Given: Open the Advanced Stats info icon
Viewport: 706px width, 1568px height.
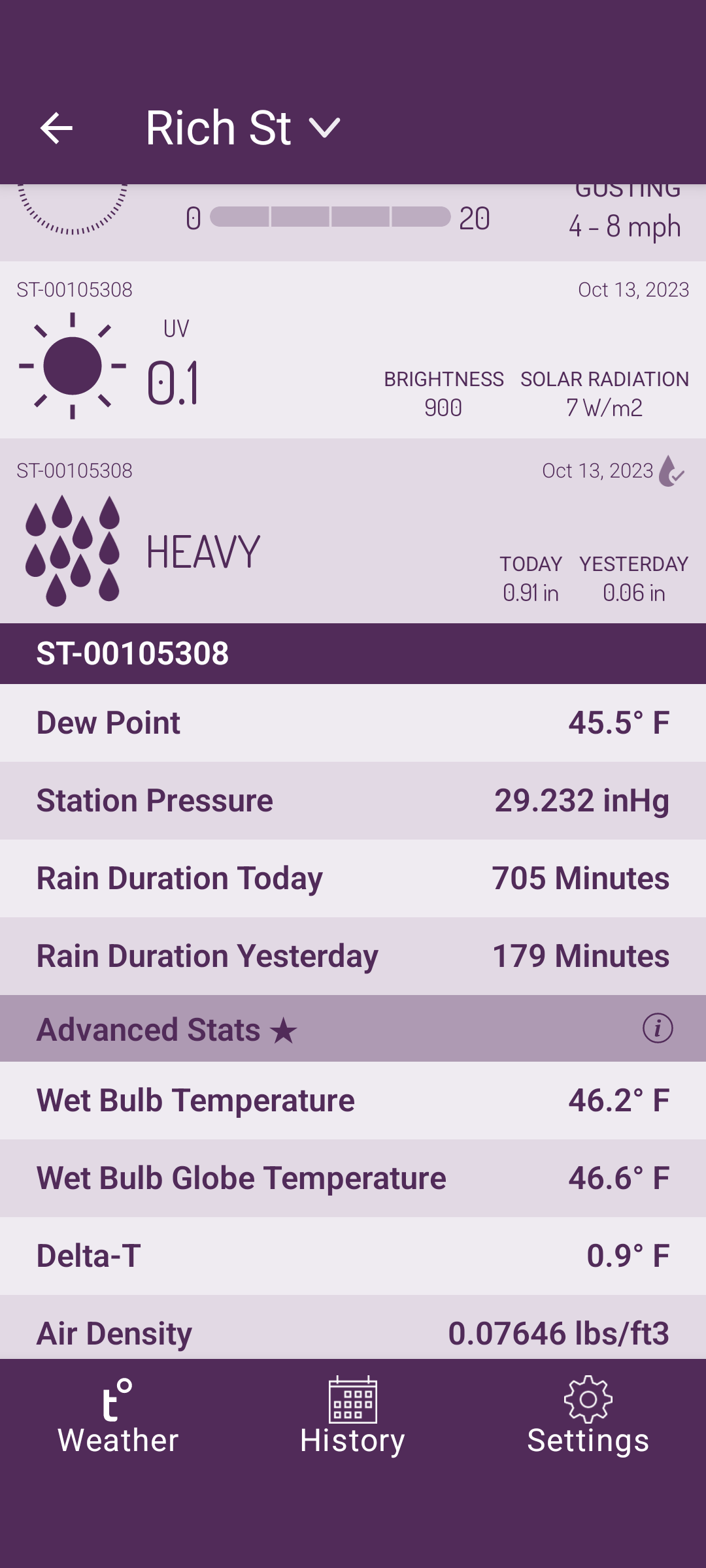Looking at the screenshot, I should [657, 1028].
